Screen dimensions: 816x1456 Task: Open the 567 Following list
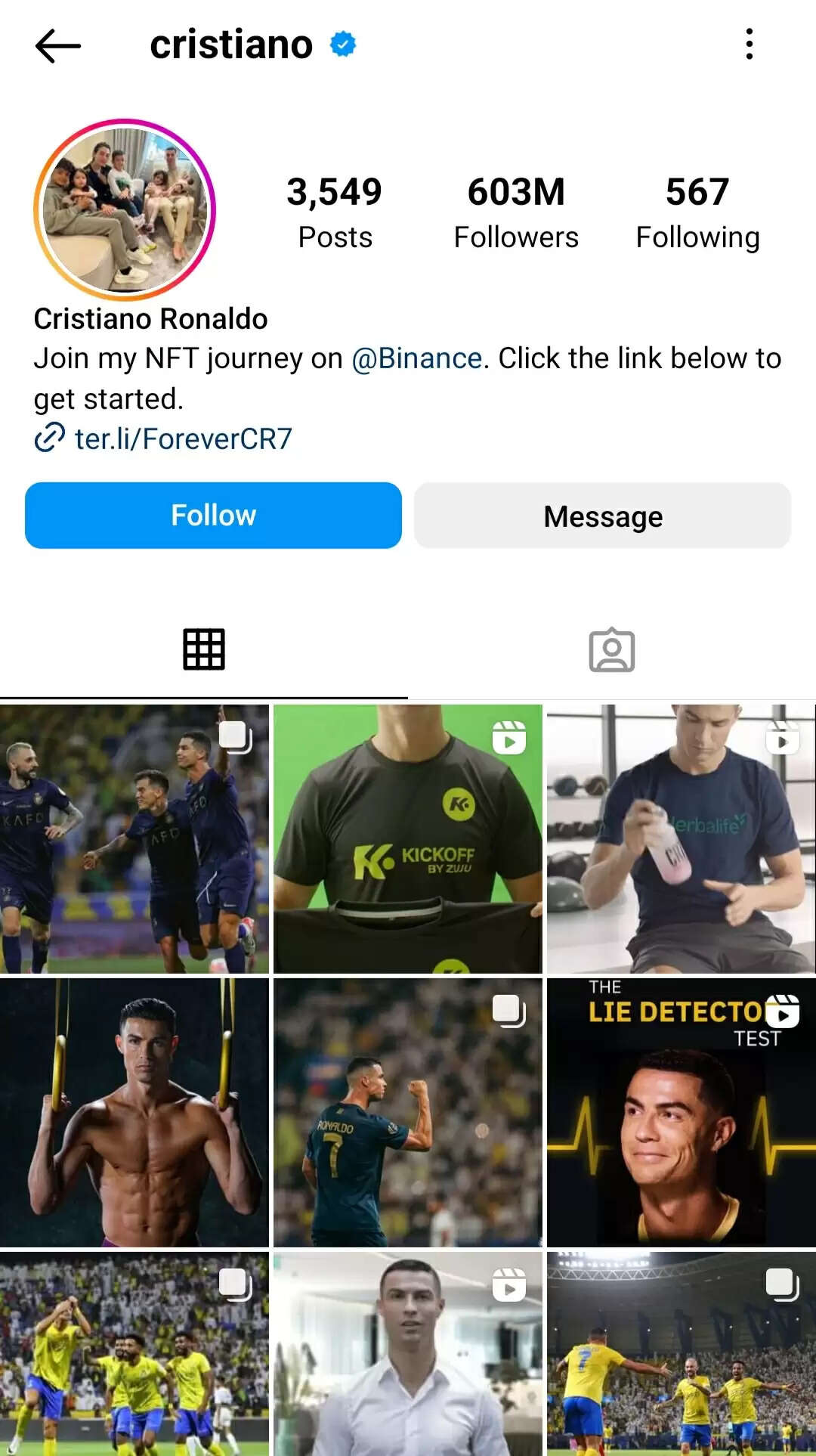click(x=697, y=212)
